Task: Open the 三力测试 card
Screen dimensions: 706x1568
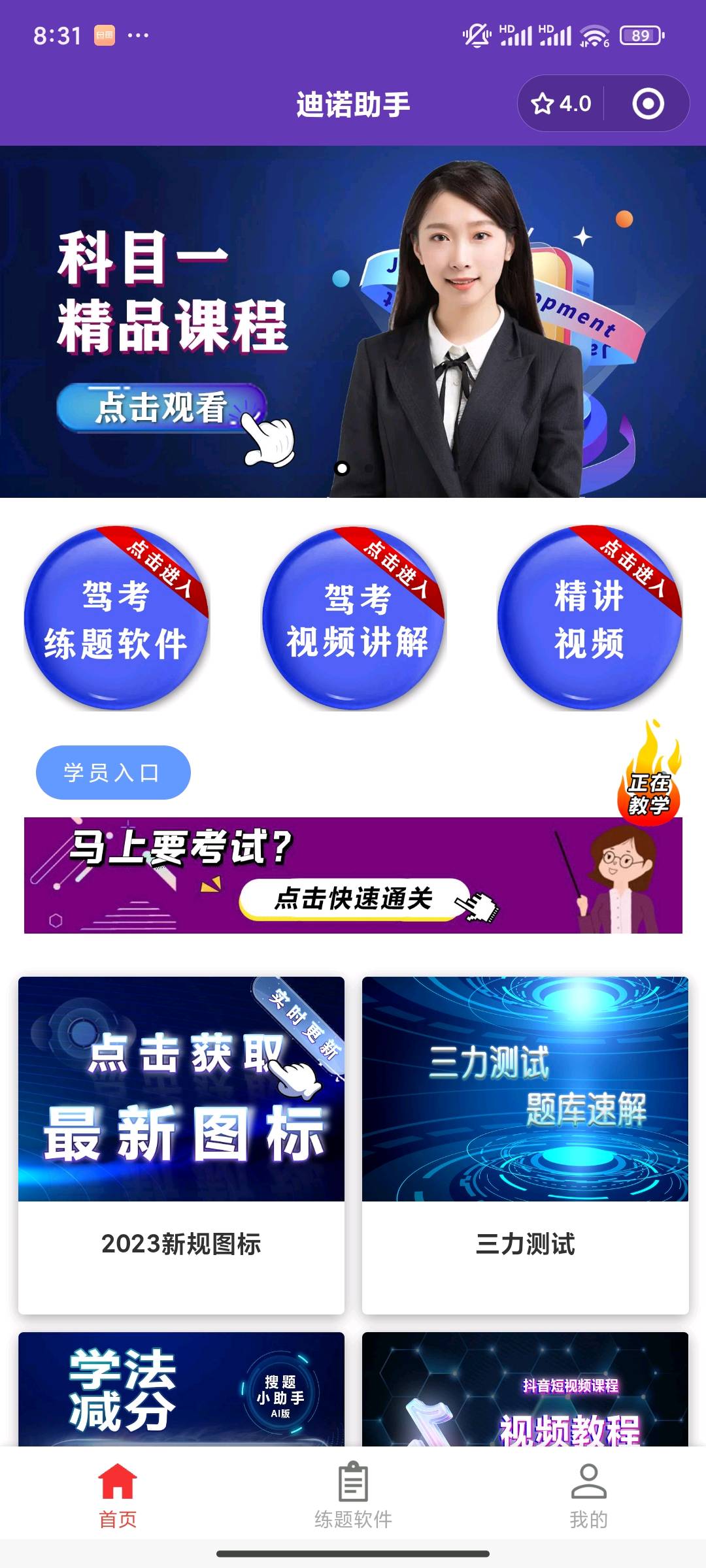Action: (526, 1145)
